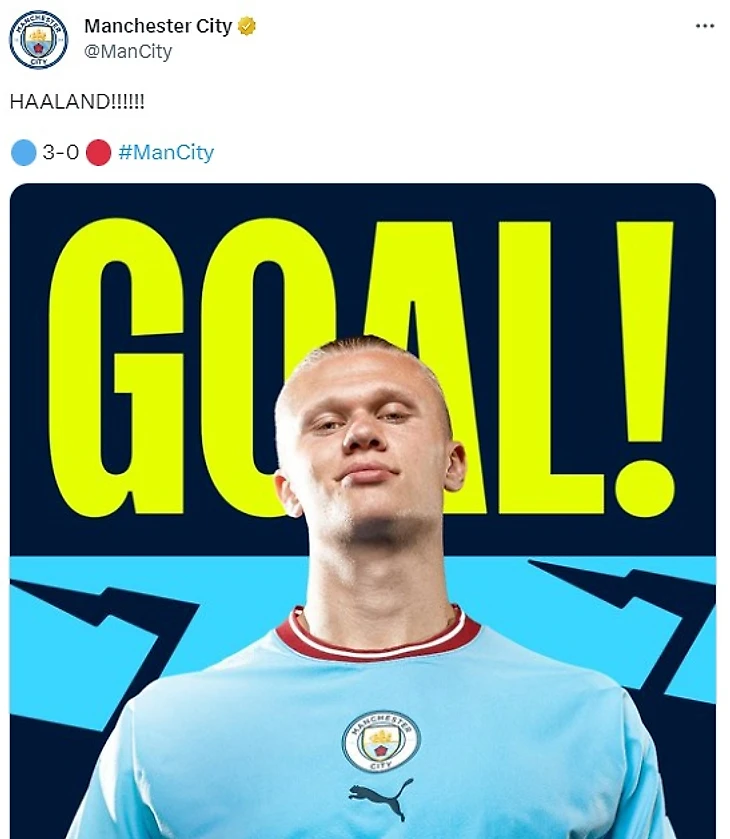Open the GOAL! image attached to the tweet

(x=362, y=510)
